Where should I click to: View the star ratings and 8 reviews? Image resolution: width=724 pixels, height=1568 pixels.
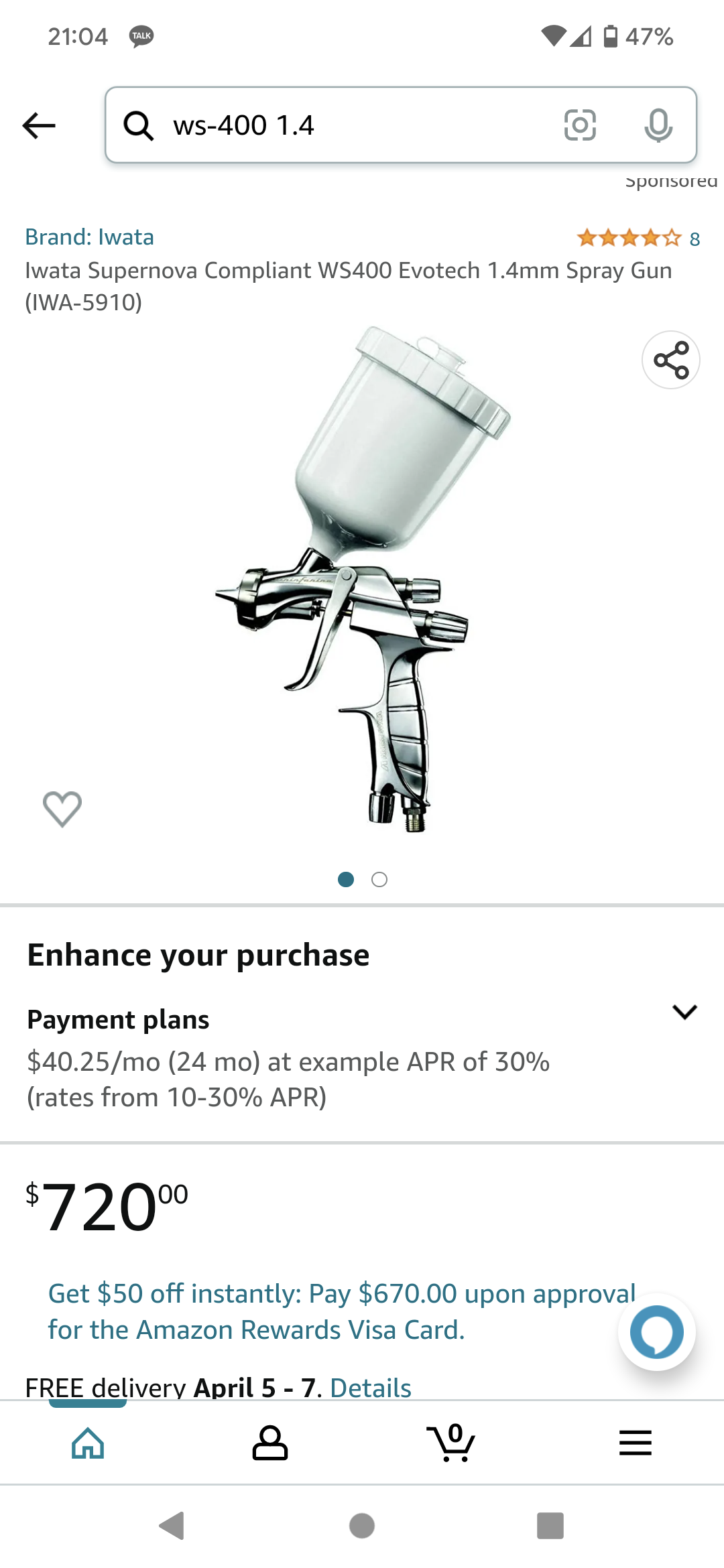[x=638, y=239]
